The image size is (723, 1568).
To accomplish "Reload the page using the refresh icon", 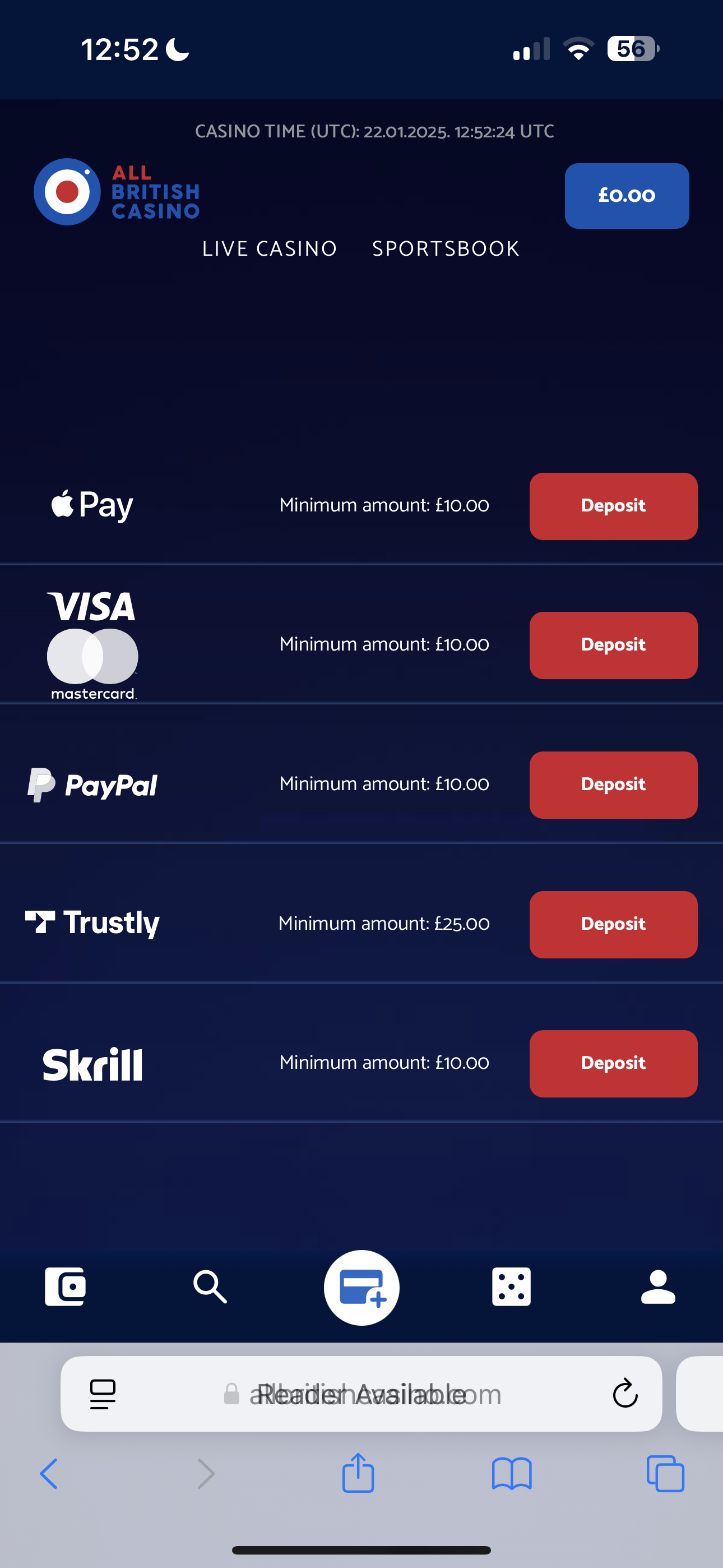I will coord(624,1394).
